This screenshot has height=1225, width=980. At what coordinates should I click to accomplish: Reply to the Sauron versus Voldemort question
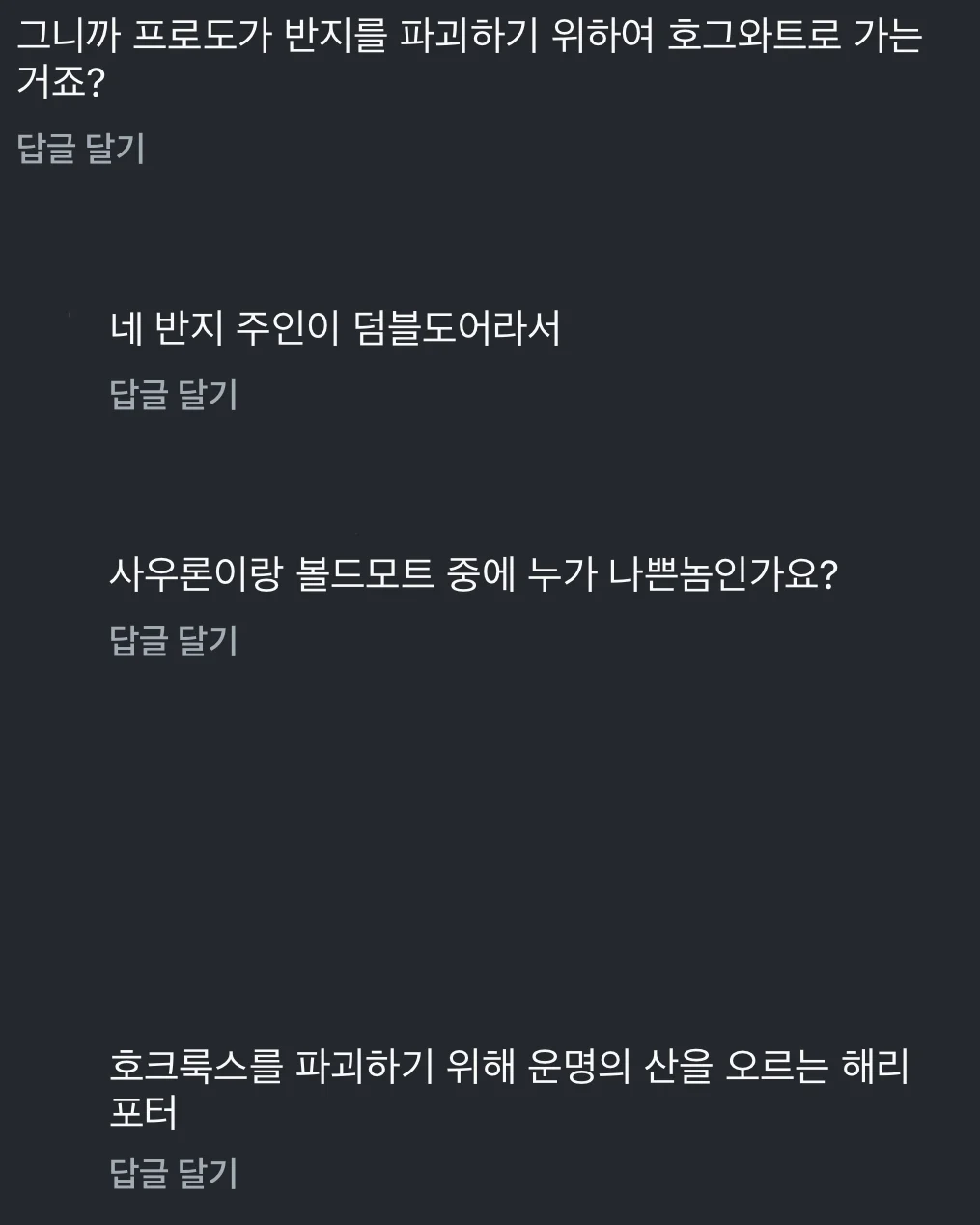174,641
